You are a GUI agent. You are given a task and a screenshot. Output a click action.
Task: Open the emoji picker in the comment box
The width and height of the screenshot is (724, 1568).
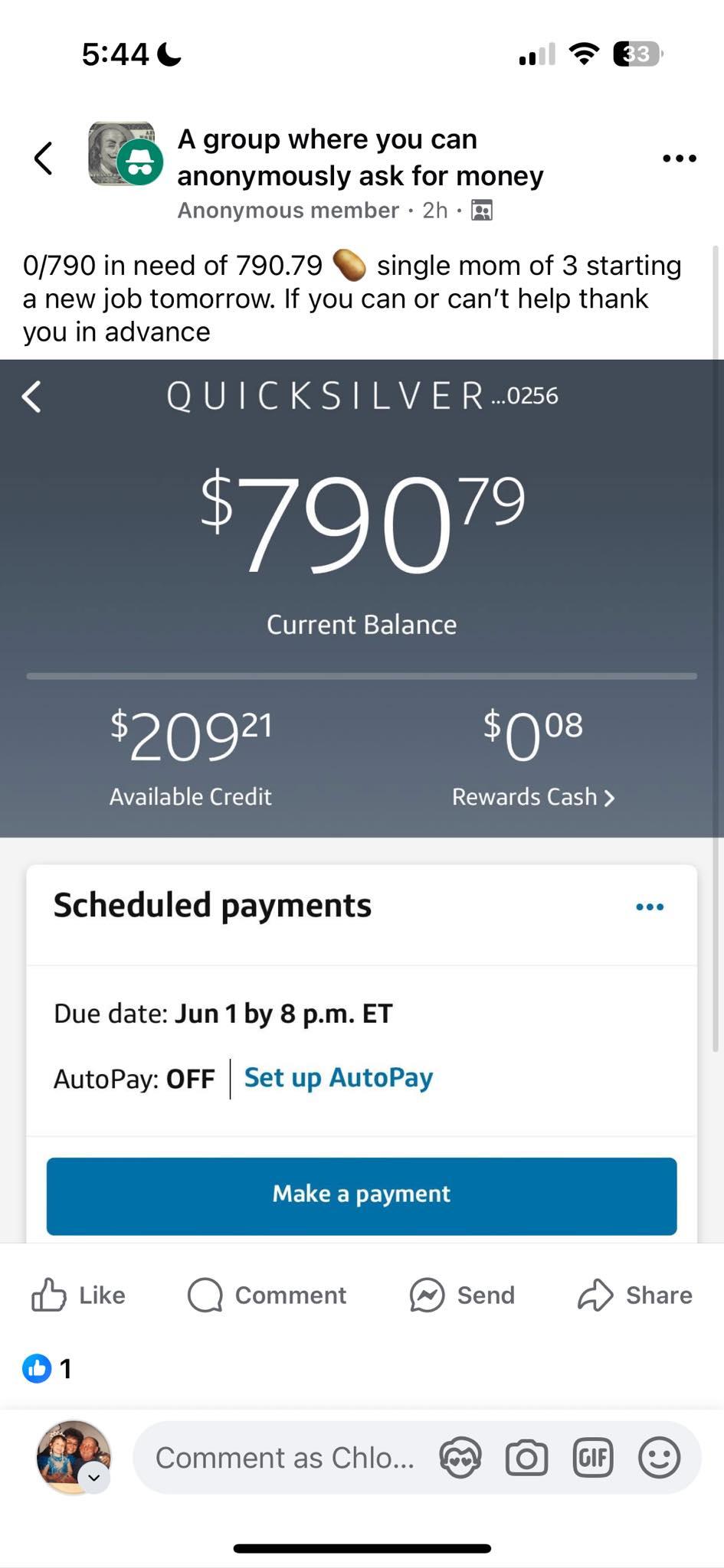click(659, 1458)
